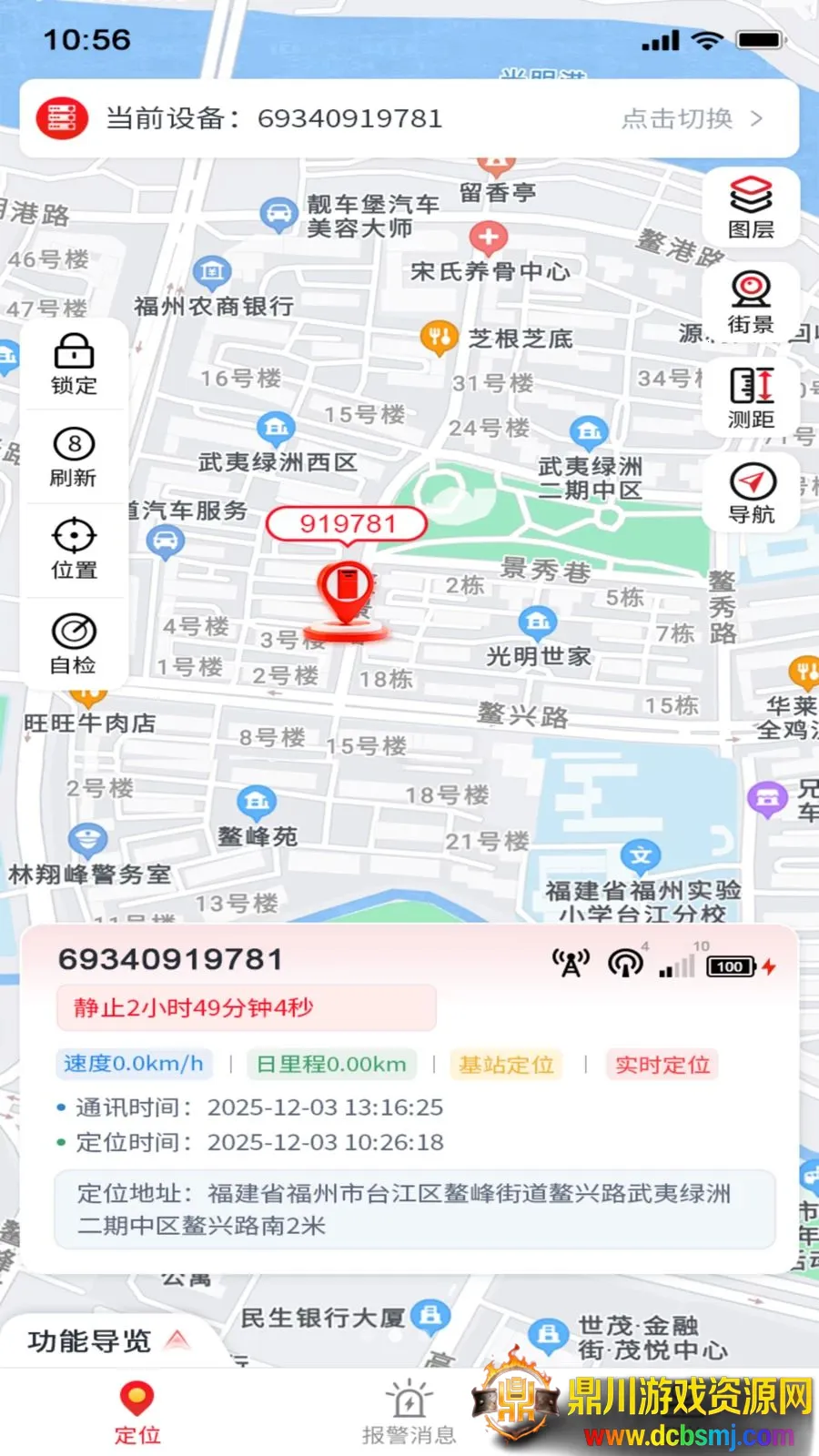Start 导航 navigation to the device

pos(752,493)
